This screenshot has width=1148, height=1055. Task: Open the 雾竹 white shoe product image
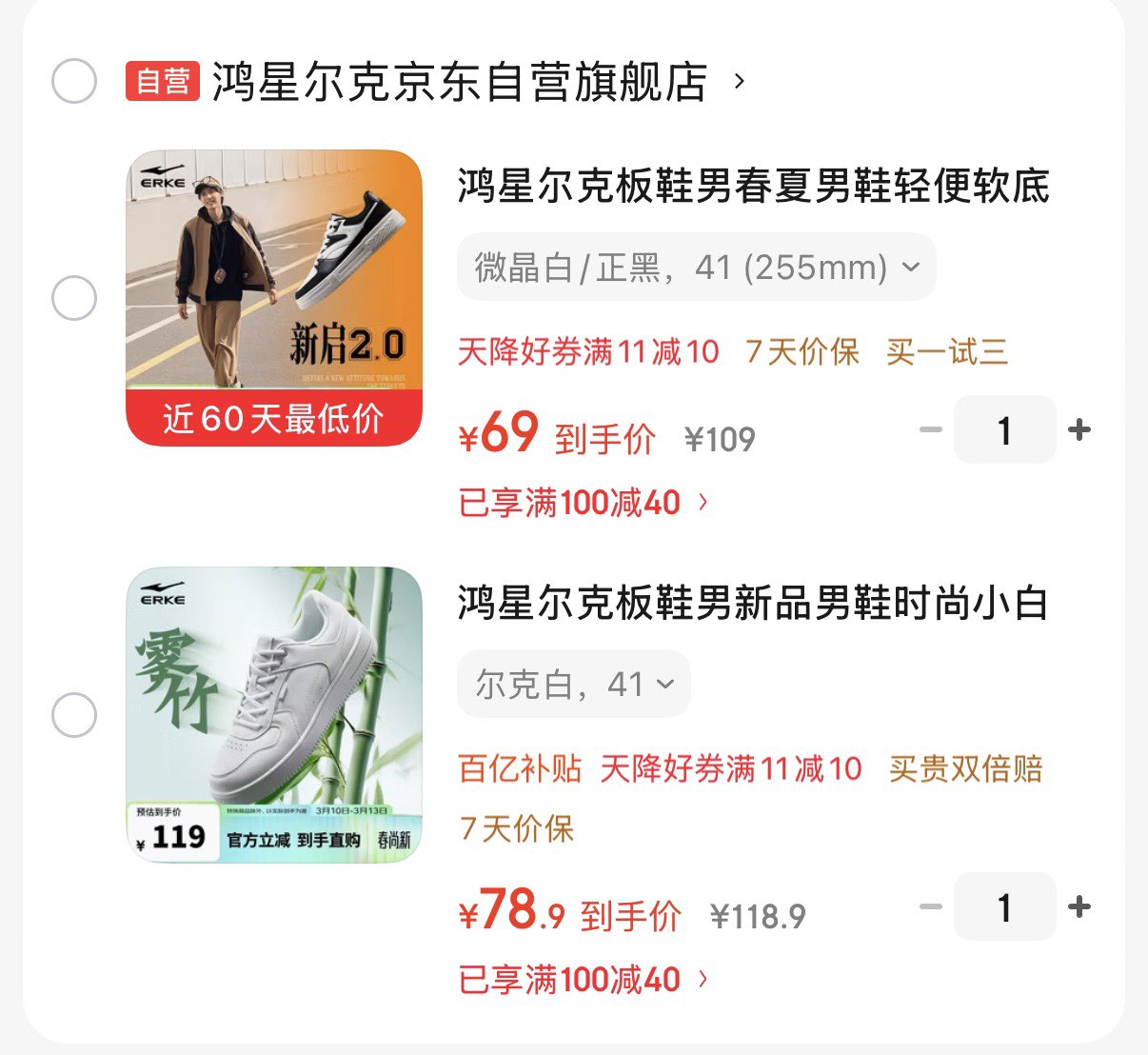(274, 715)
